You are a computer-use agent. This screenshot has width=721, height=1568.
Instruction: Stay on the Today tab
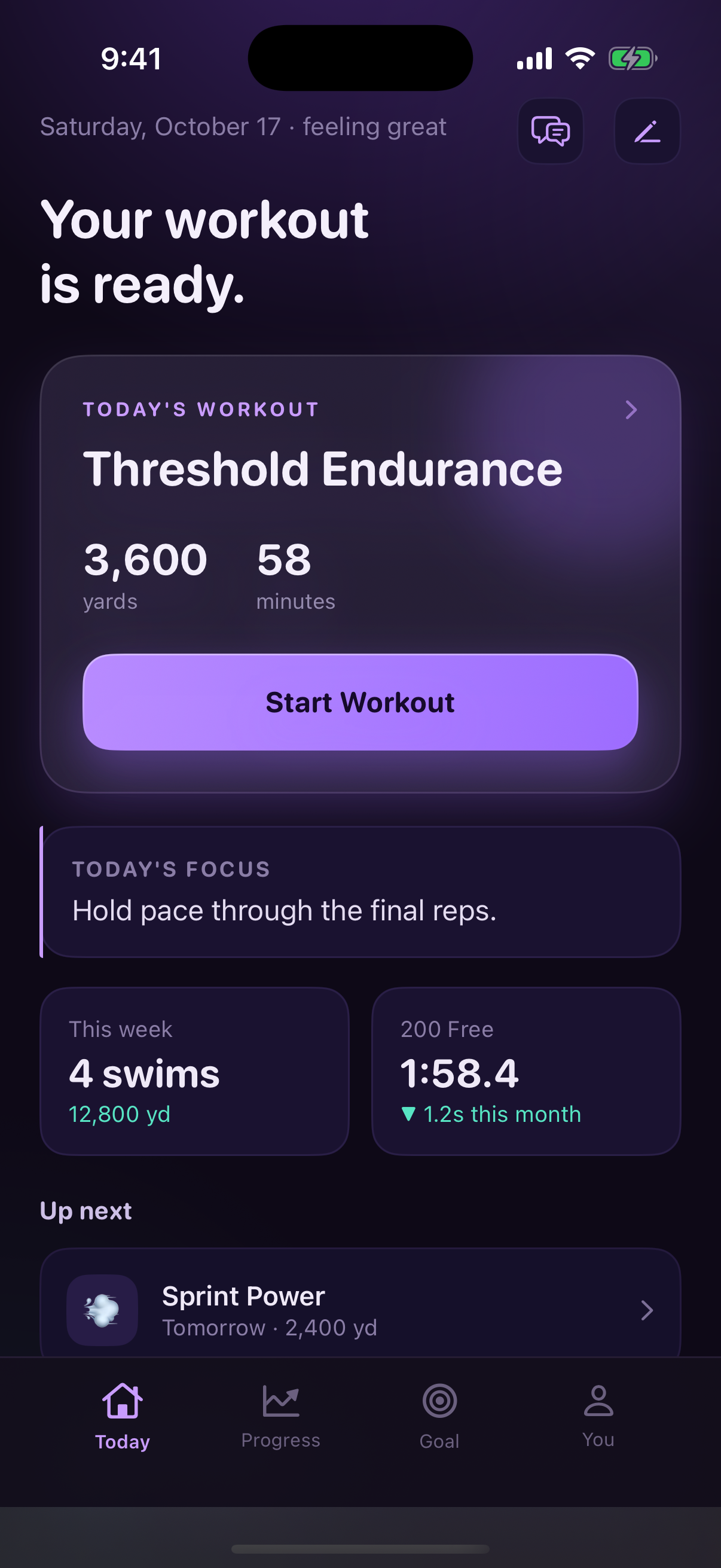click(123, 1417)
